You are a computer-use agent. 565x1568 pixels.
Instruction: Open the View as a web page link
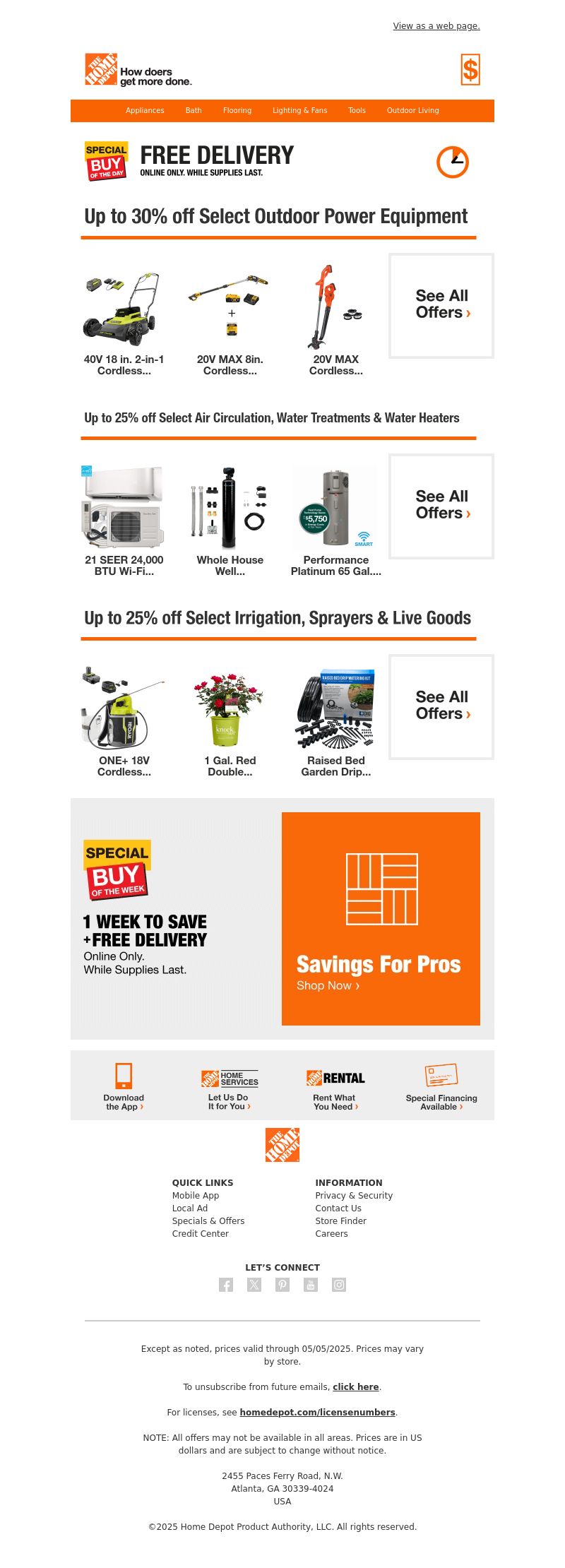[436, 26]
